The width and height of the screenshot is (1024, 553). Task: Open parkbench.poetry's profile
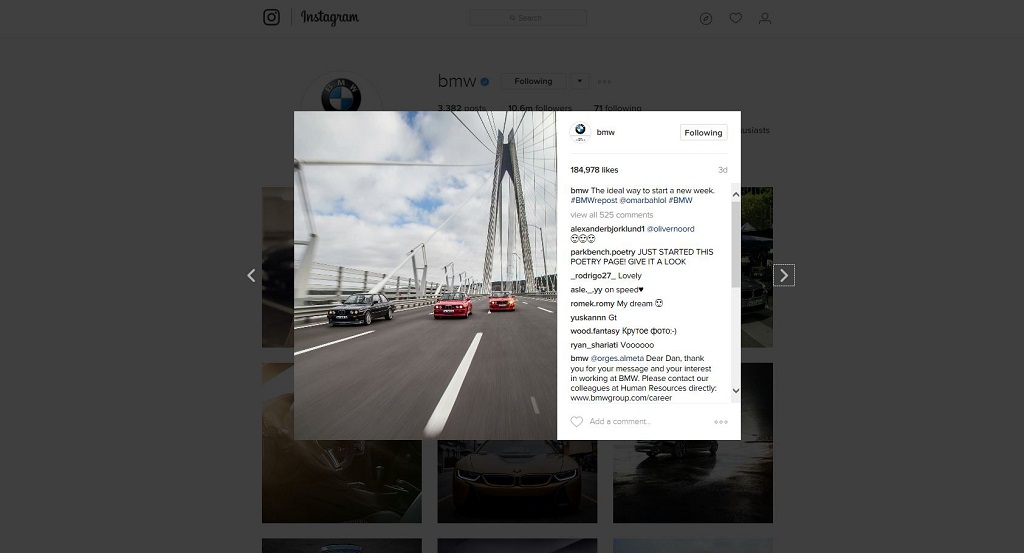pos(604,252)
